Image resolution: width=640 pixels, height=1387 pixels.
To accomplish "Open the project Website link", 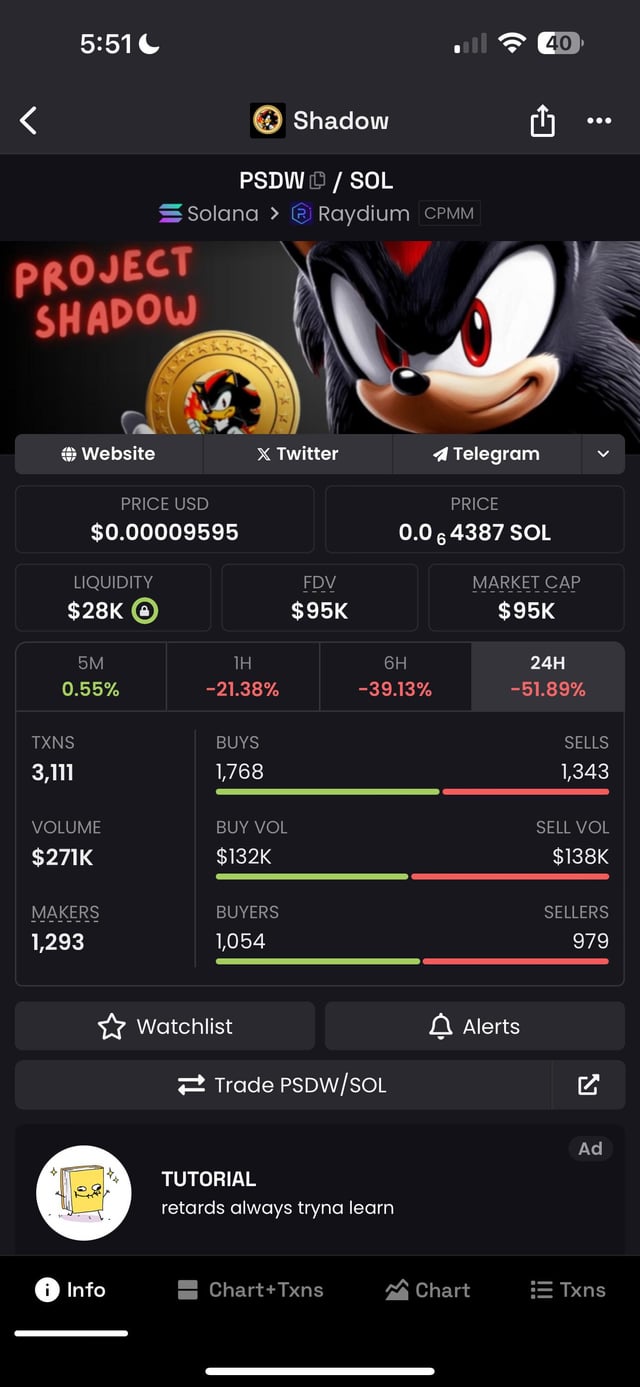I will [108, 454].
